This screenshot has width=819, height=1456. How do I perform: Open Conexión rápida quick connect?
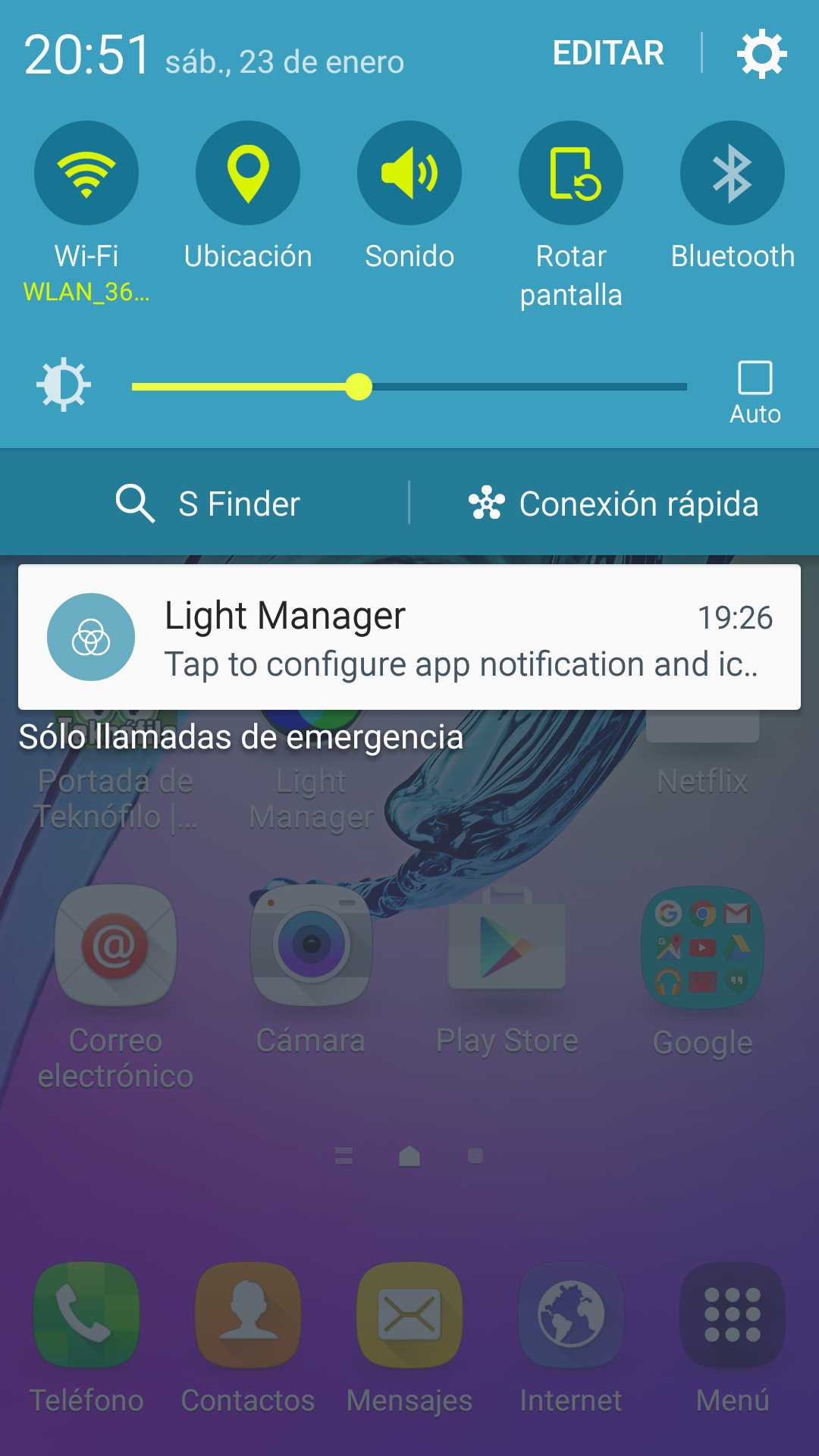pos(614,504)
